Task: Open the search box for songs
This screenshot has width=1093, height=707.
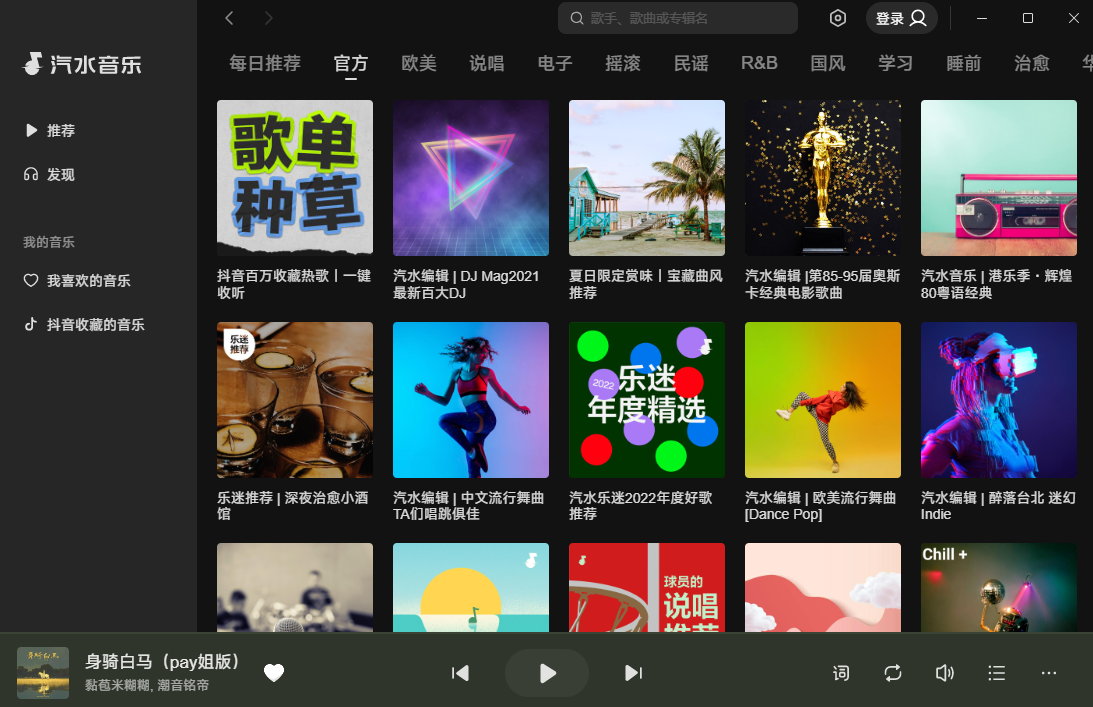Action: point(678,18)
